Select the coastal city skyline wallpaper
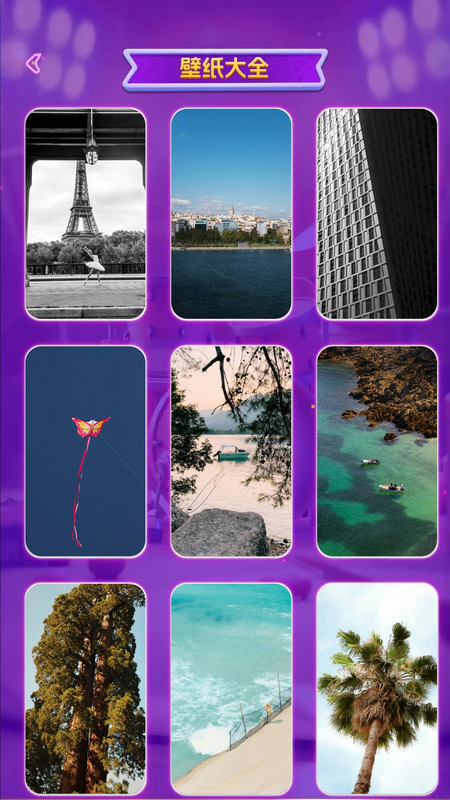450x800 pixels. click(231, 214)
